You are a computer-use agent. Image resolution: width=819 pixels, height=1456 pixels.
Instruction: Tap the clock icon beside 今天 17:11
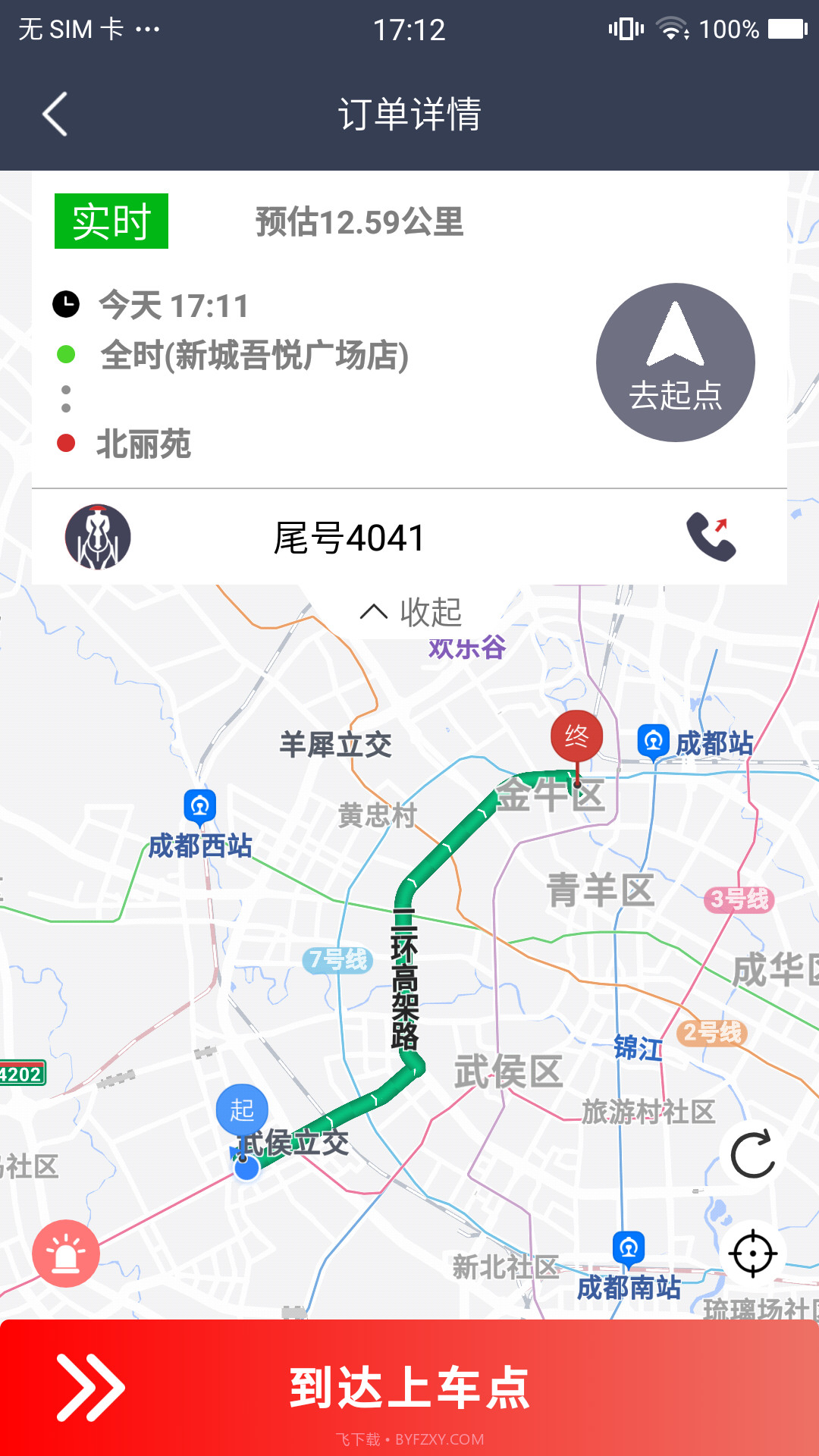coord(65,306)
